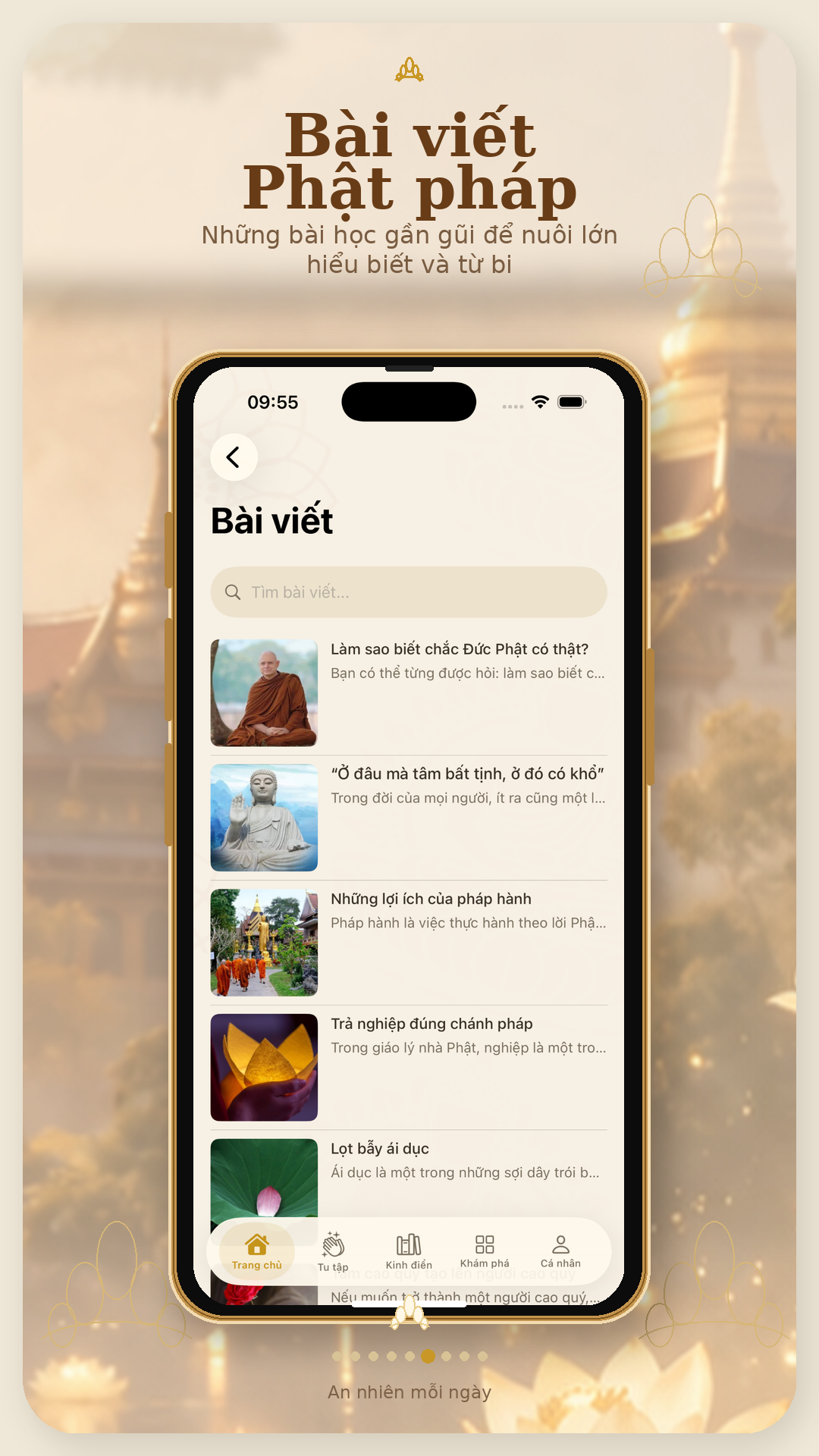Open article Làm sao biết chắc Đức Phật có thật?

(x=460, y=649)
